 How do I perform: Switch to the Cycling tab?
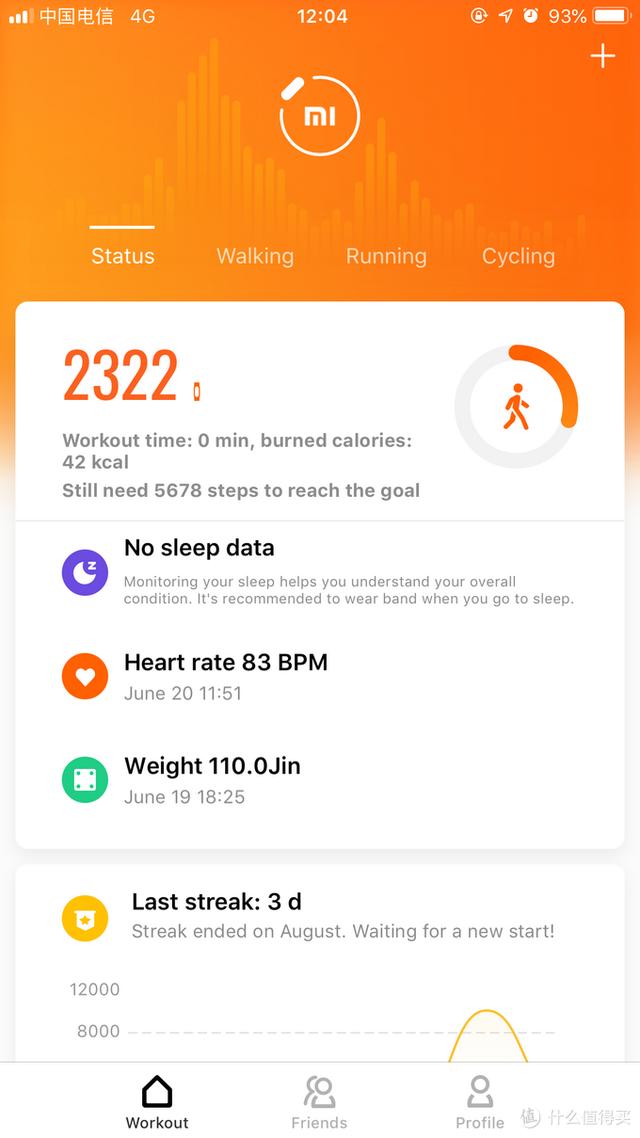(518, 256)
